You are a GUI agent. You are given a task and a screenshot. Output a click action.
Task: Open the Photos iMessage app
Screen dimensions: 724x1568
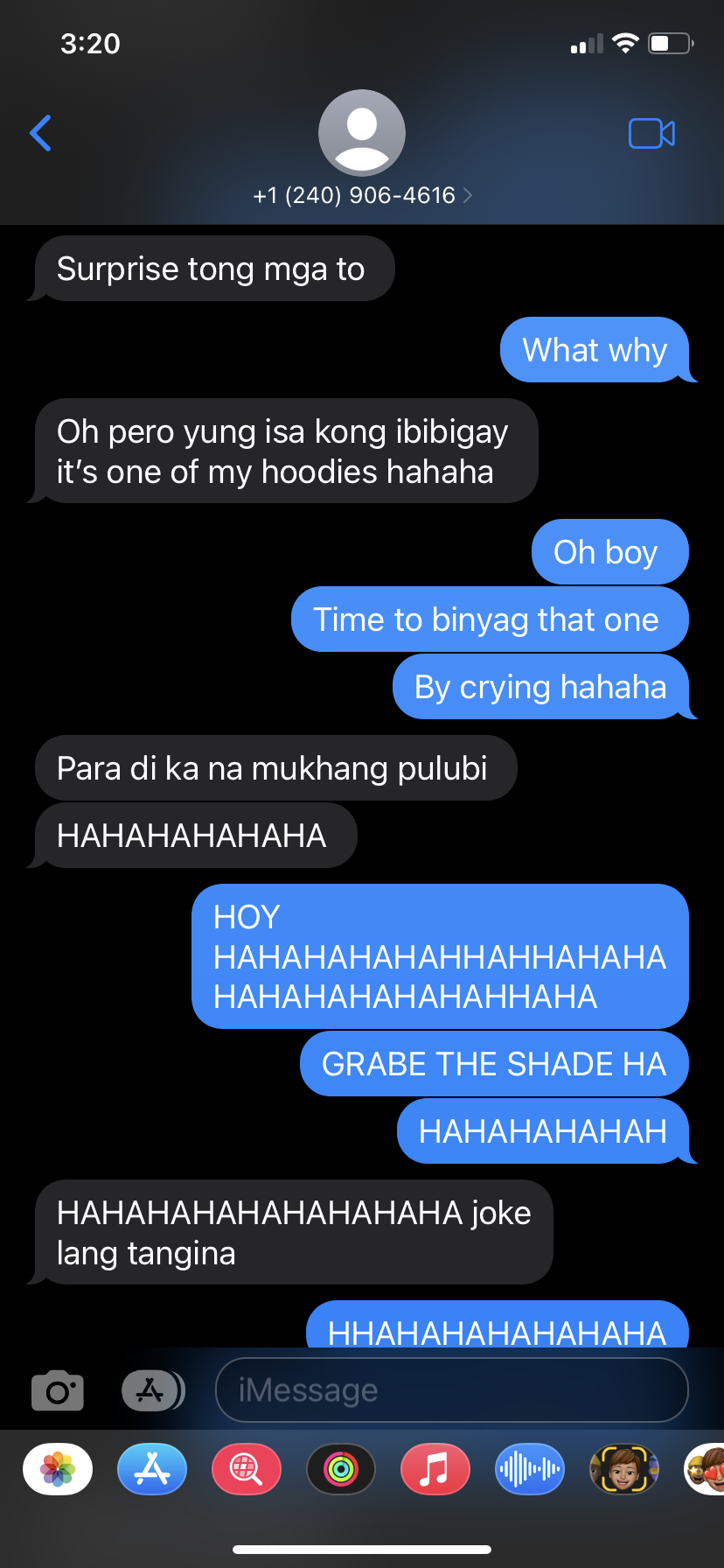point(58,1469)
